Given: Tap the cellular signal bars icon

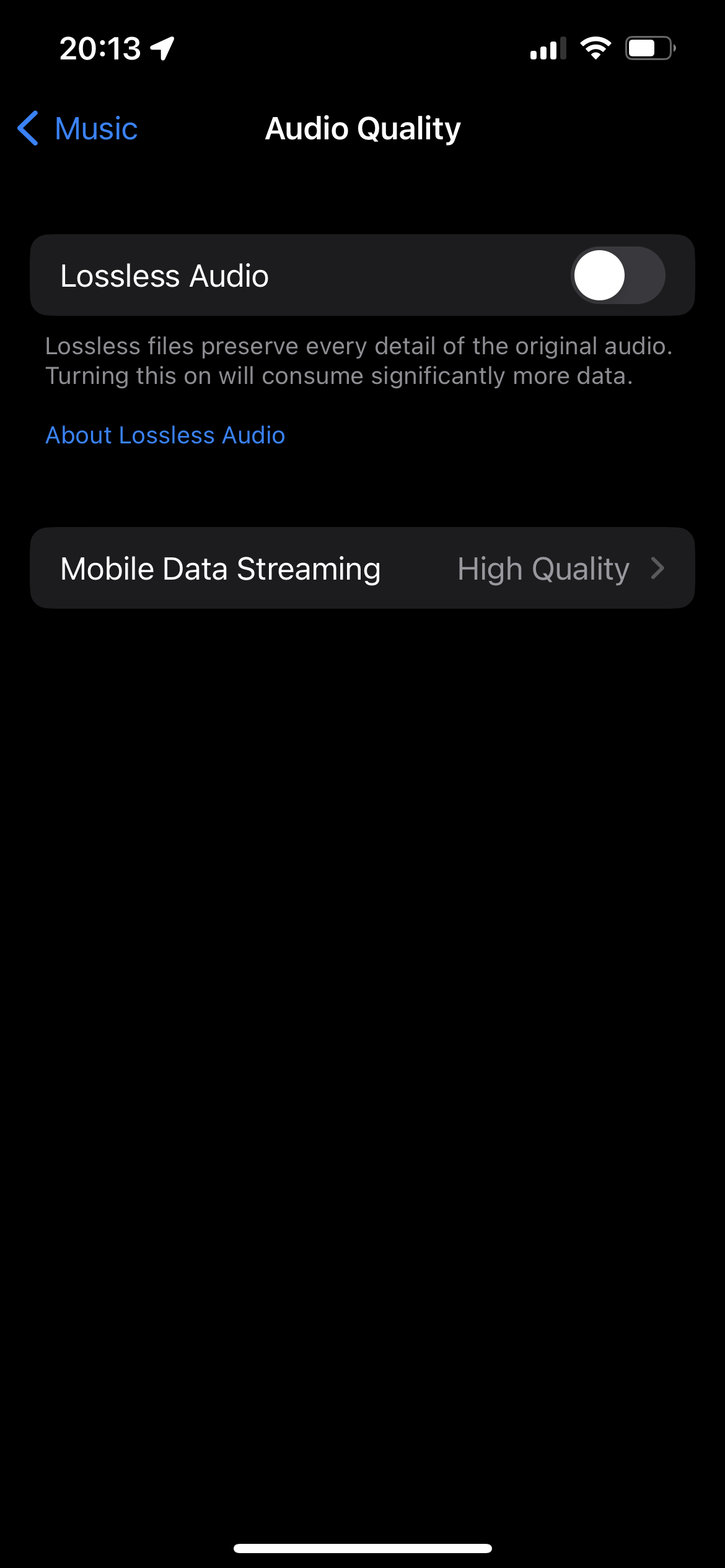Looking at the screenshot, I should tap(548, 48).
